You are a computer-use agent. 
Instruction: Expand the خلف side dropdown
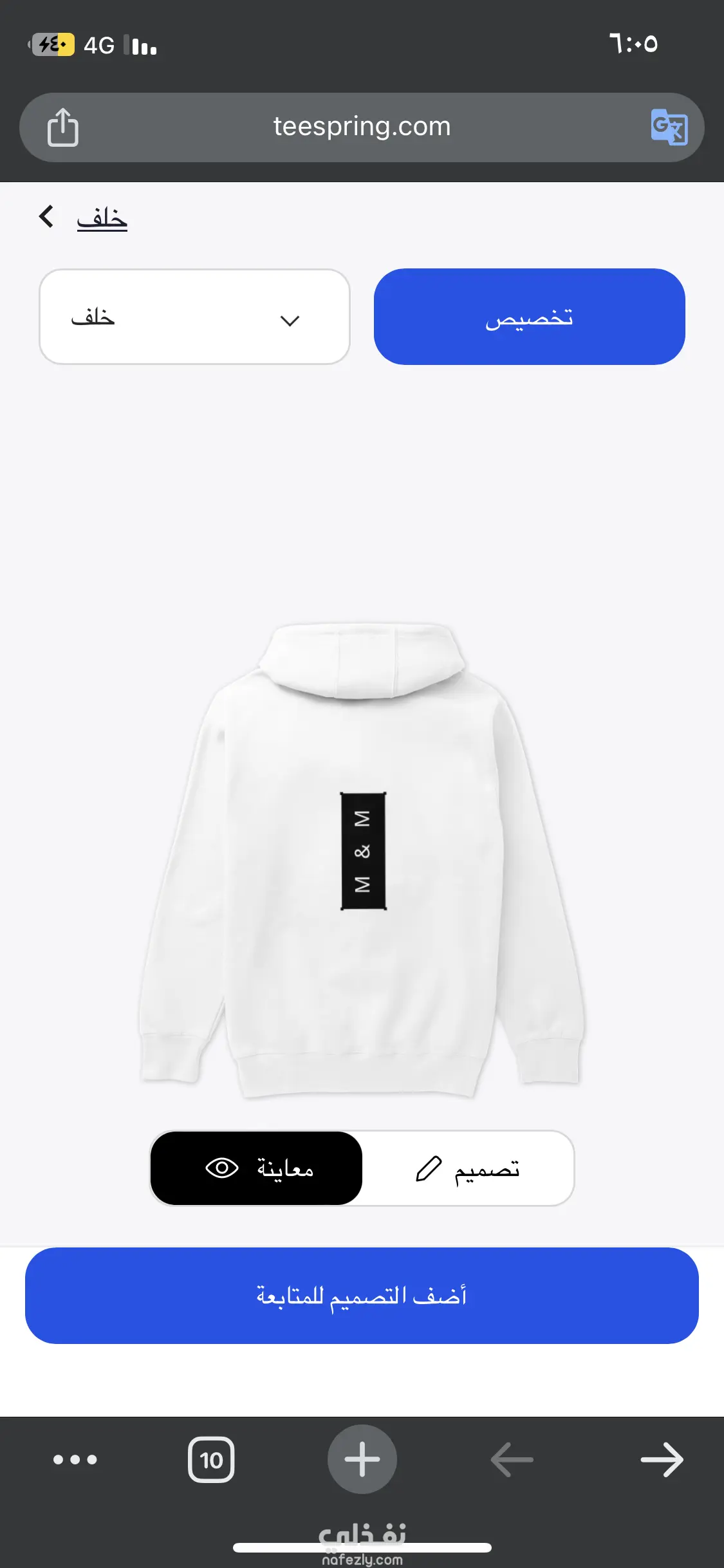pyautogui.click(x=194, y=317)
